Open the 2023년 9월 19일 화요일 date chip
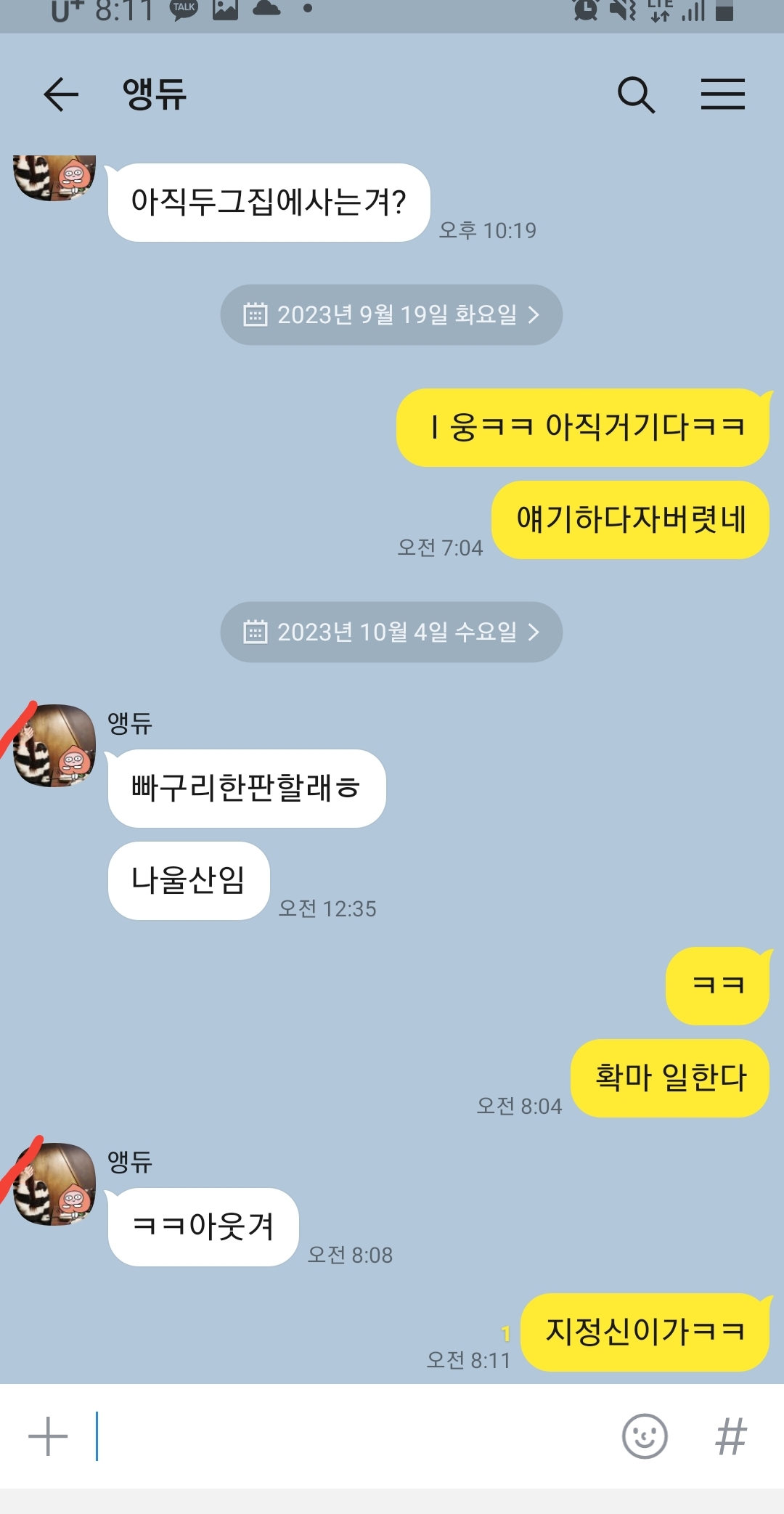Image resolution: width=784 pixels, height=1514 pixels. (x=391, y=315)
